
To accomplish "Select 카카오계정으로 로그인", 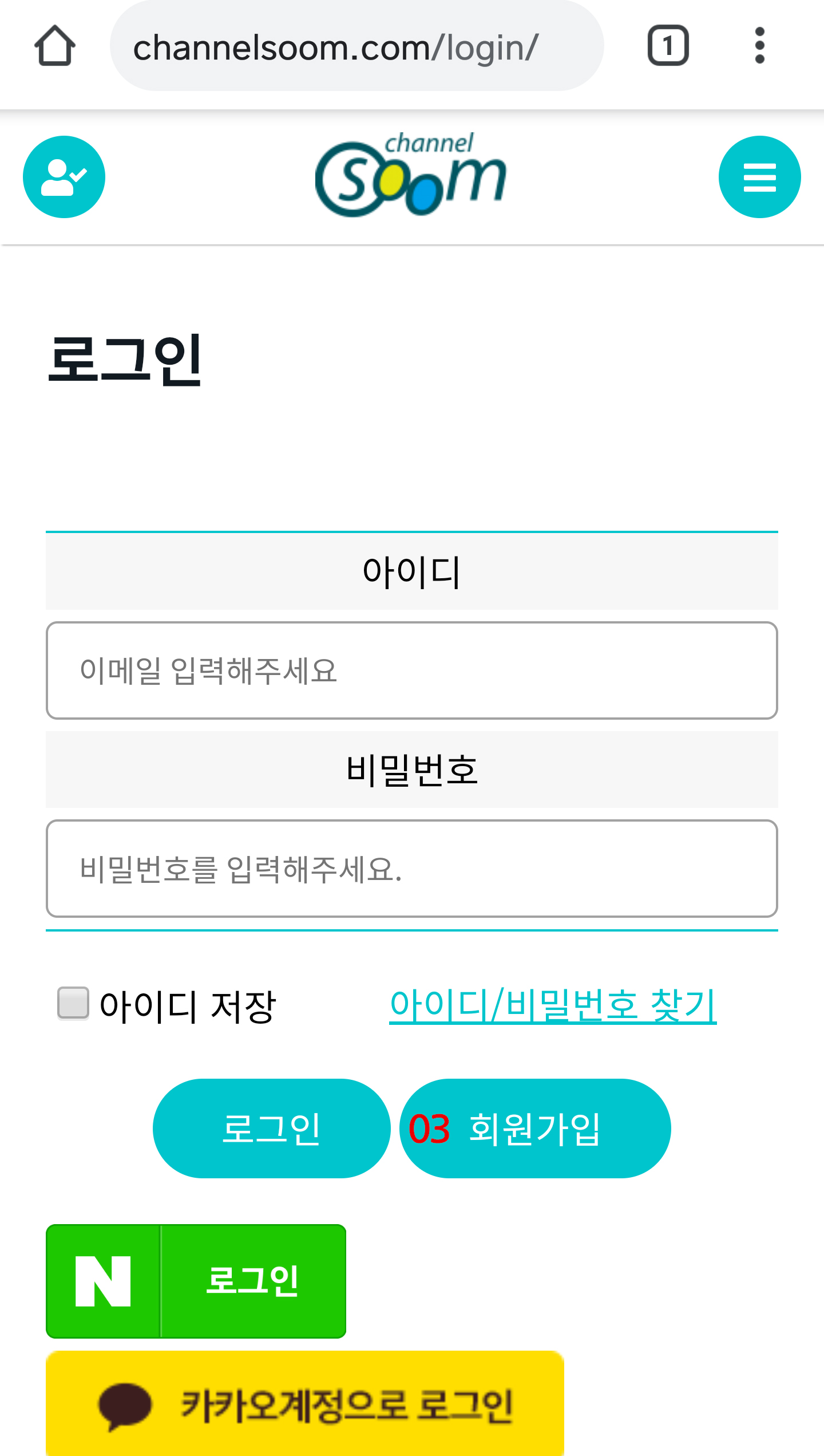I will point(304,1404).
